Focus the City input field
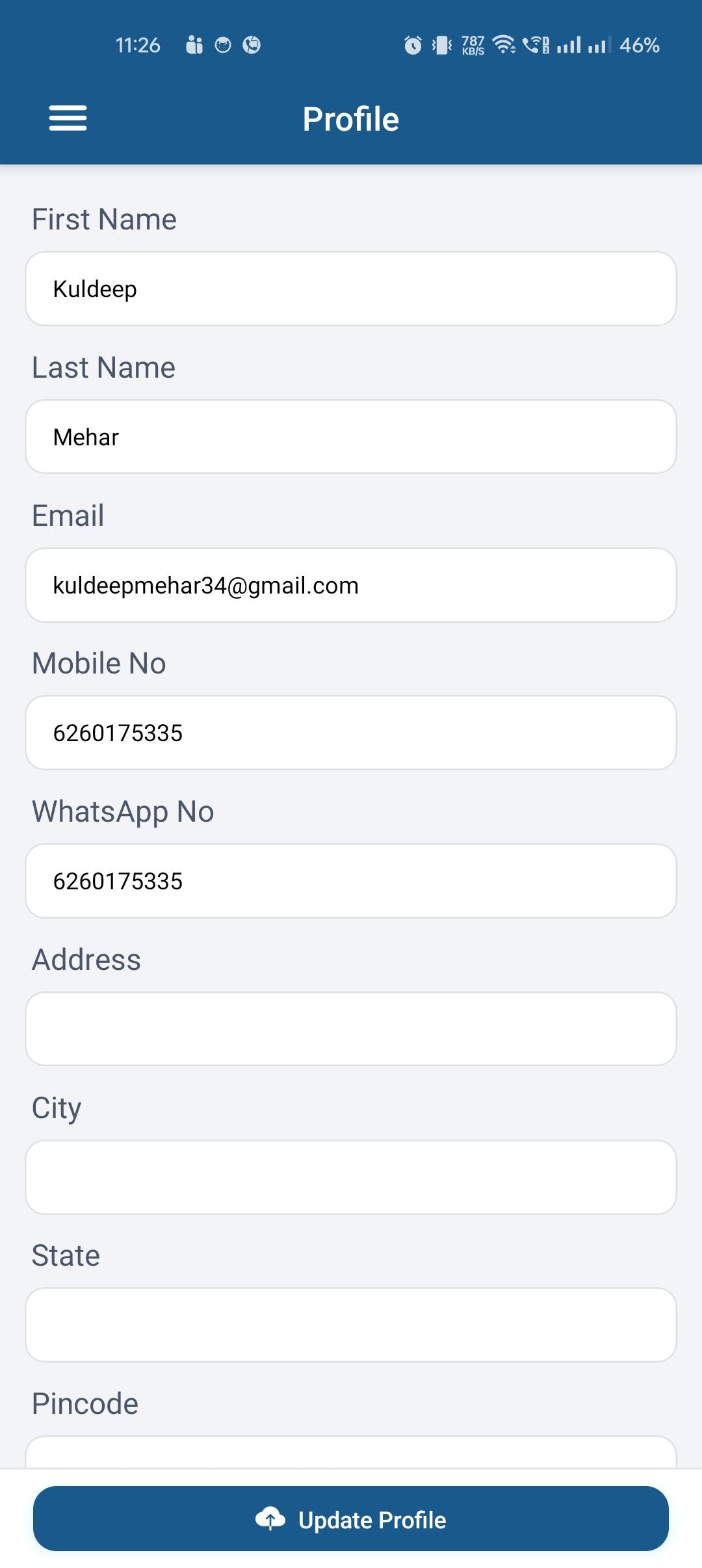Screen dimensions: 702x1568 [x=351, y=1177]
